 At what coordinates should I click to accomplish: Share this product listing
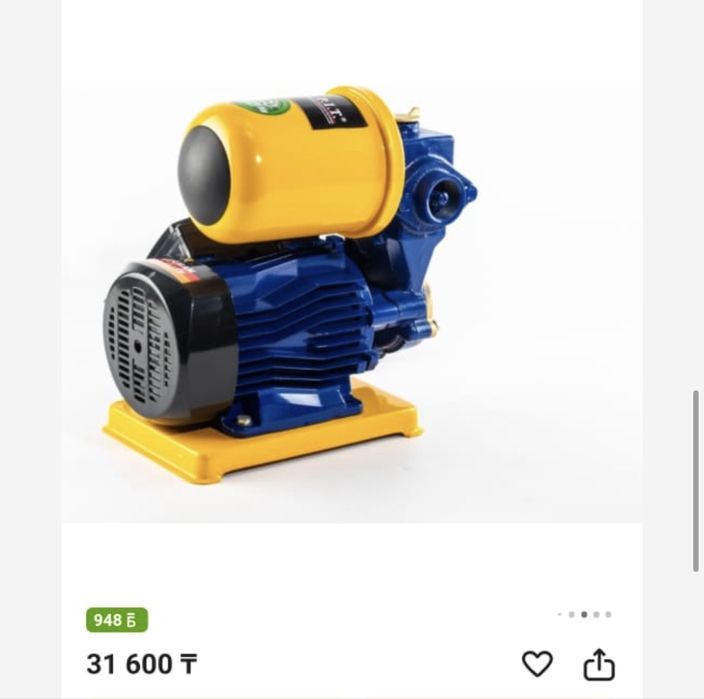click(599, 664)
